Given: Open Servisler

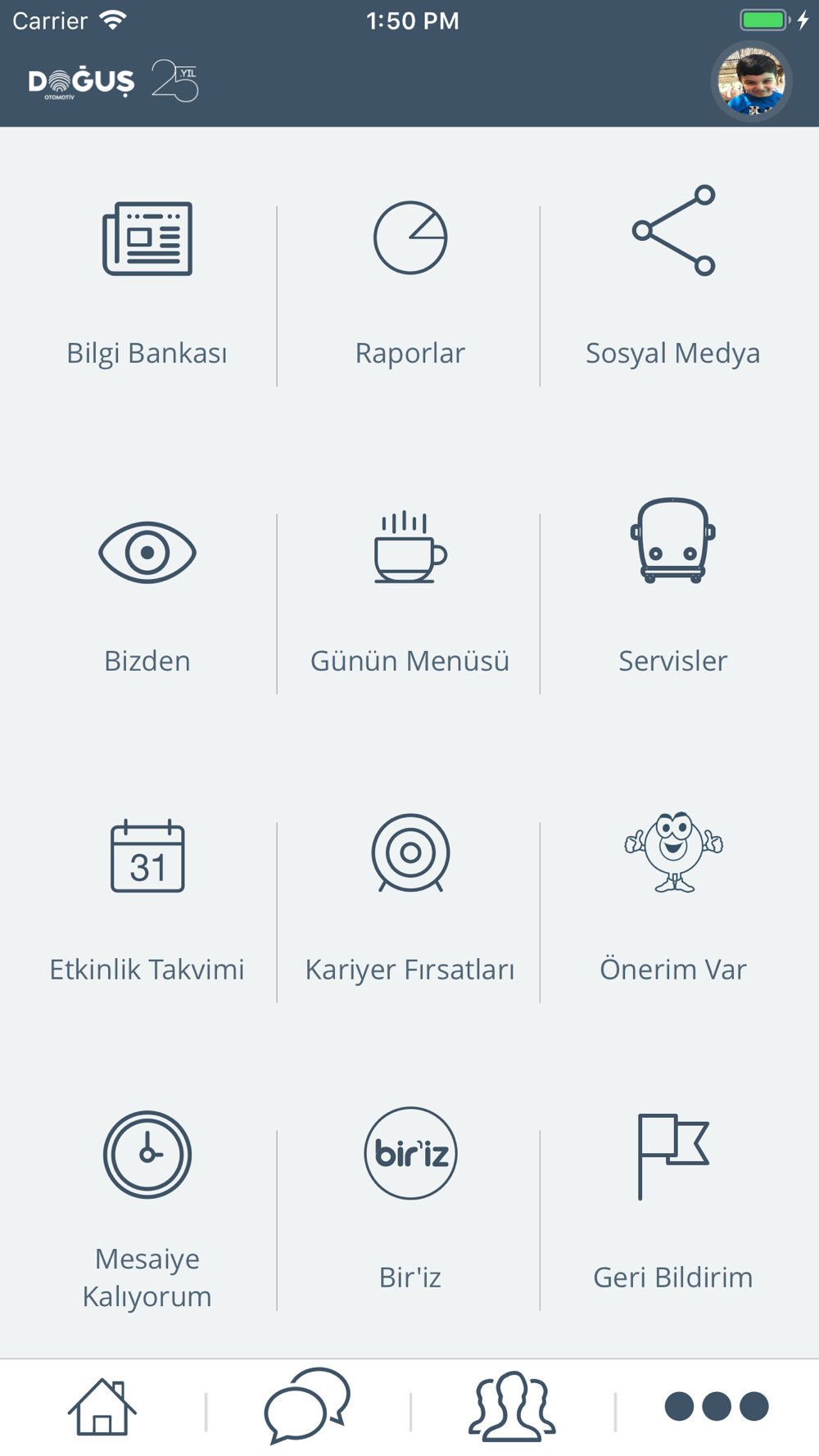Looking at the screenshot, I should [672, 590].
